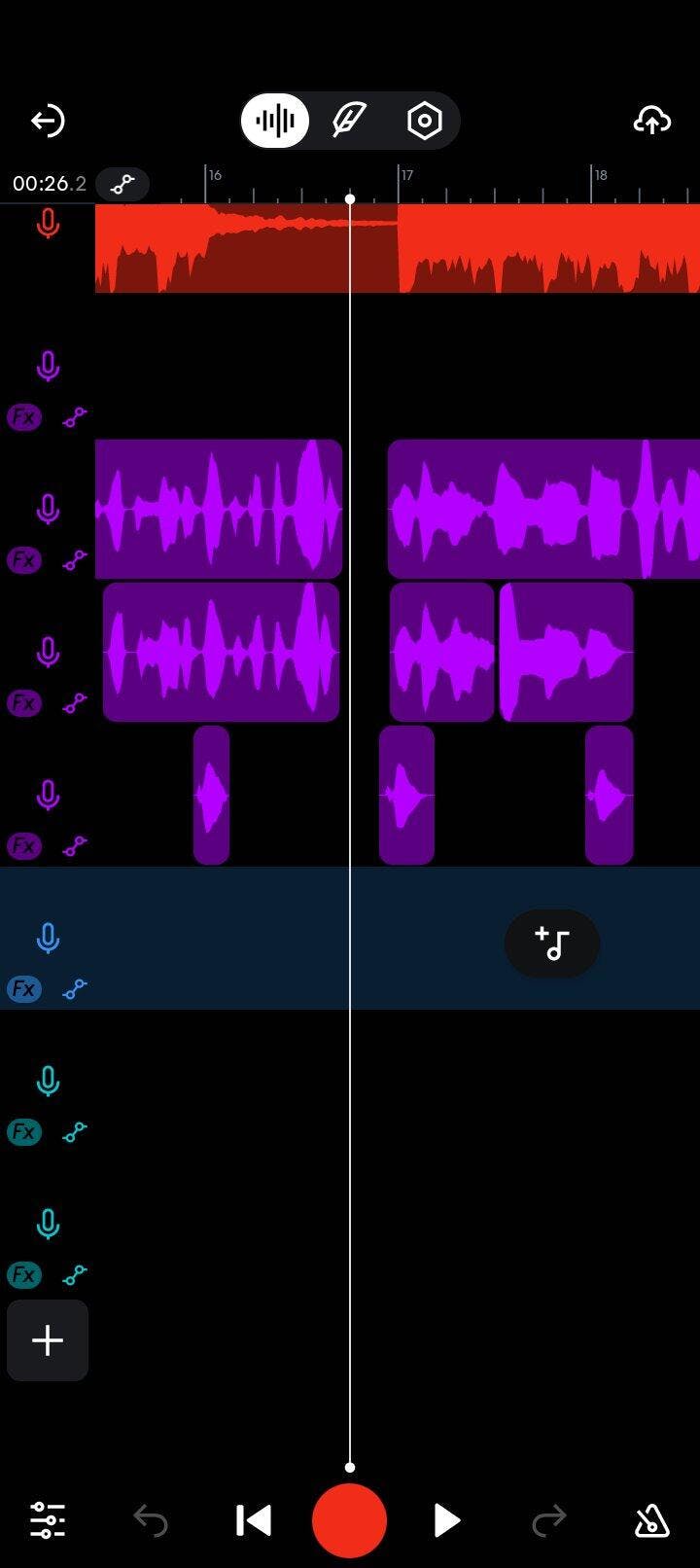Open the mixer sliders icon
This screenshot has width=700, height=1568.
point(48,1520)
